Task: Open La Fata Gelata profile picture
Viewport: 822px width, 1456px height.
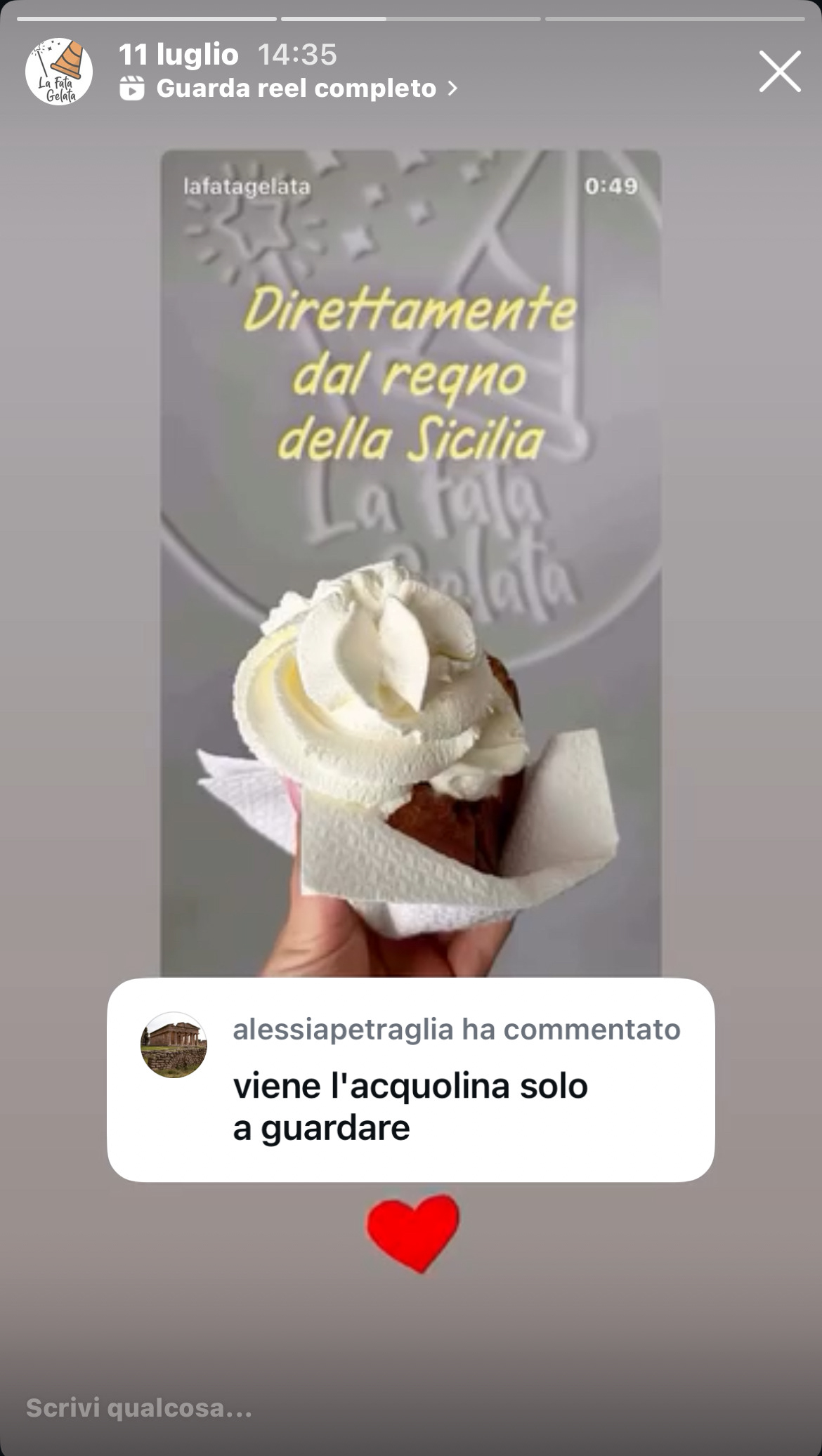Action: pyautogui.click(x=59, y=72)
